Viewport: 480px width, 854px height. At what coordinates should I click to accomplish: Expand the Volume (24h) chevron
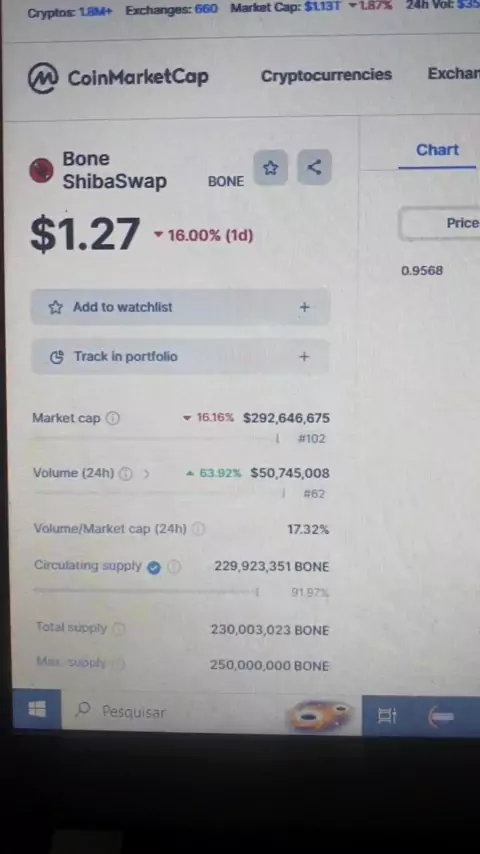[146, 474]
